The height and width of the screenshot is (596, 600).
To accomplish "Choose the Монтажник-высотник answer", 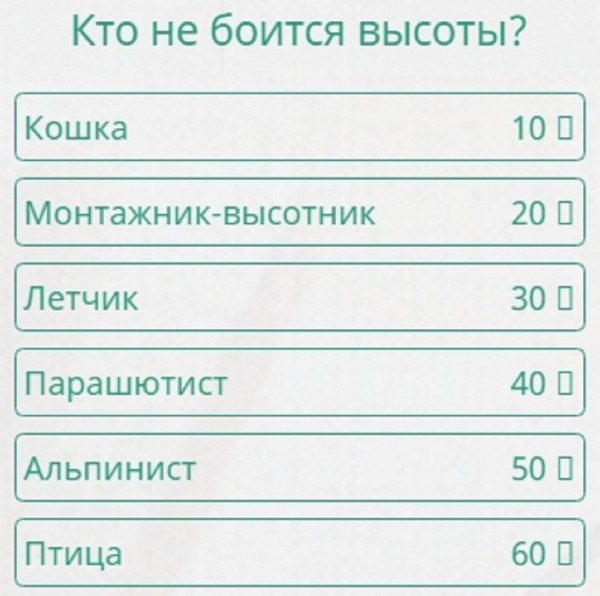I will [x=299, y=213].
